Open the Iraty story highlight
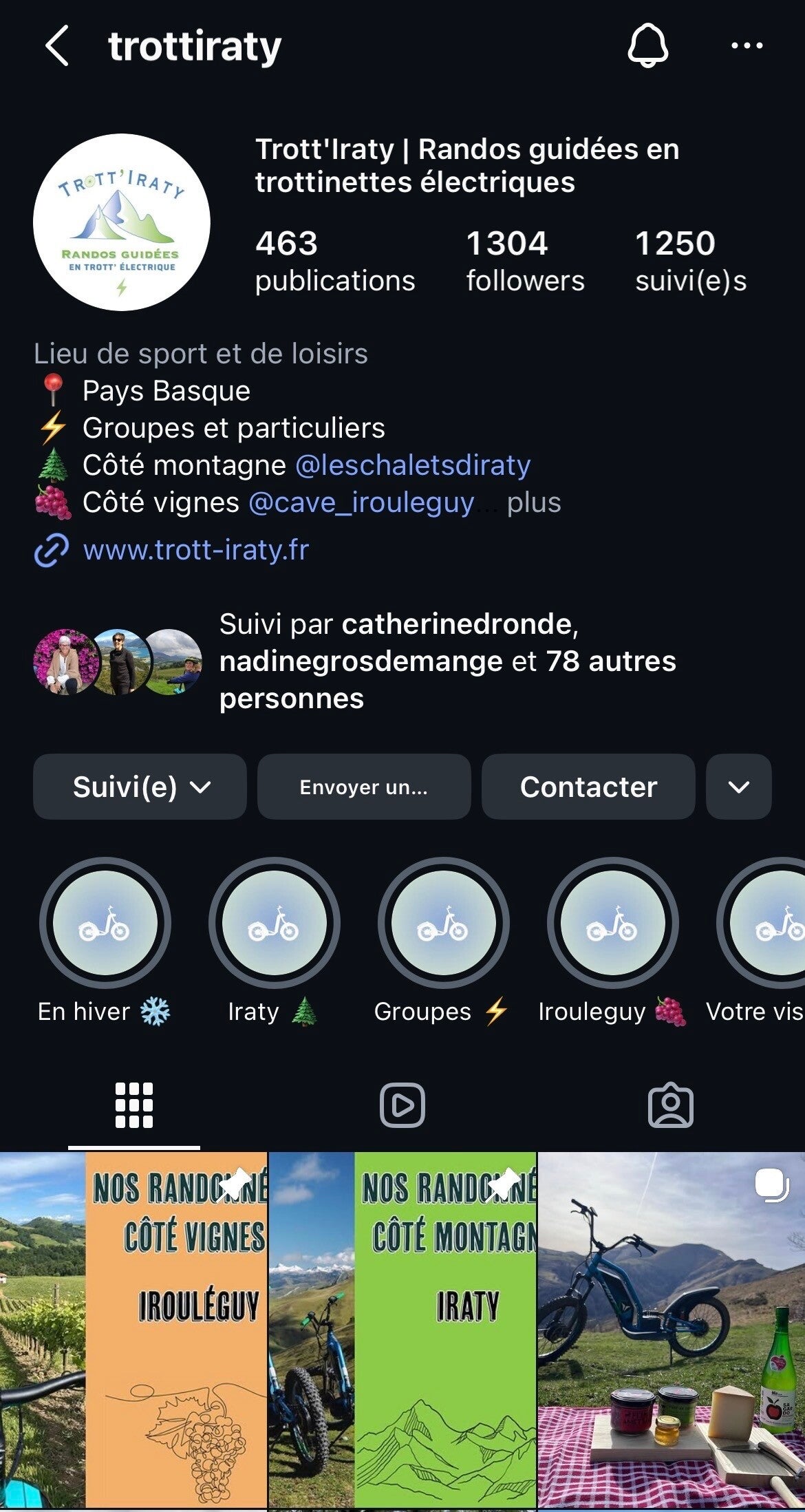The image size is (805, 1512). click(x=274, y=923)
